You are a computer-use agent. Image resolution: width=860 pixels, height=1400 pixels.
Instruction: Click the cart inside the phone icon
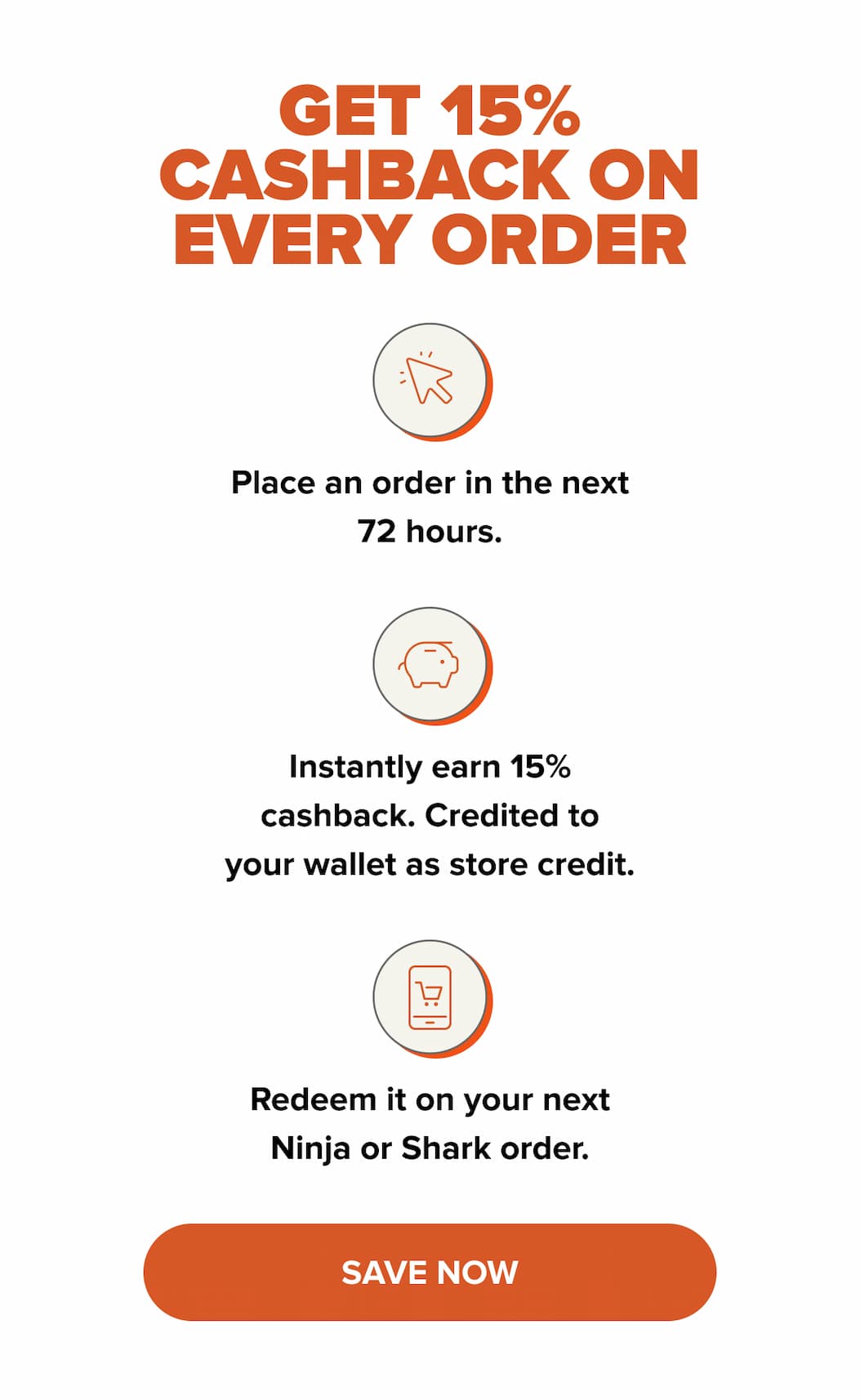coord(429,995)
